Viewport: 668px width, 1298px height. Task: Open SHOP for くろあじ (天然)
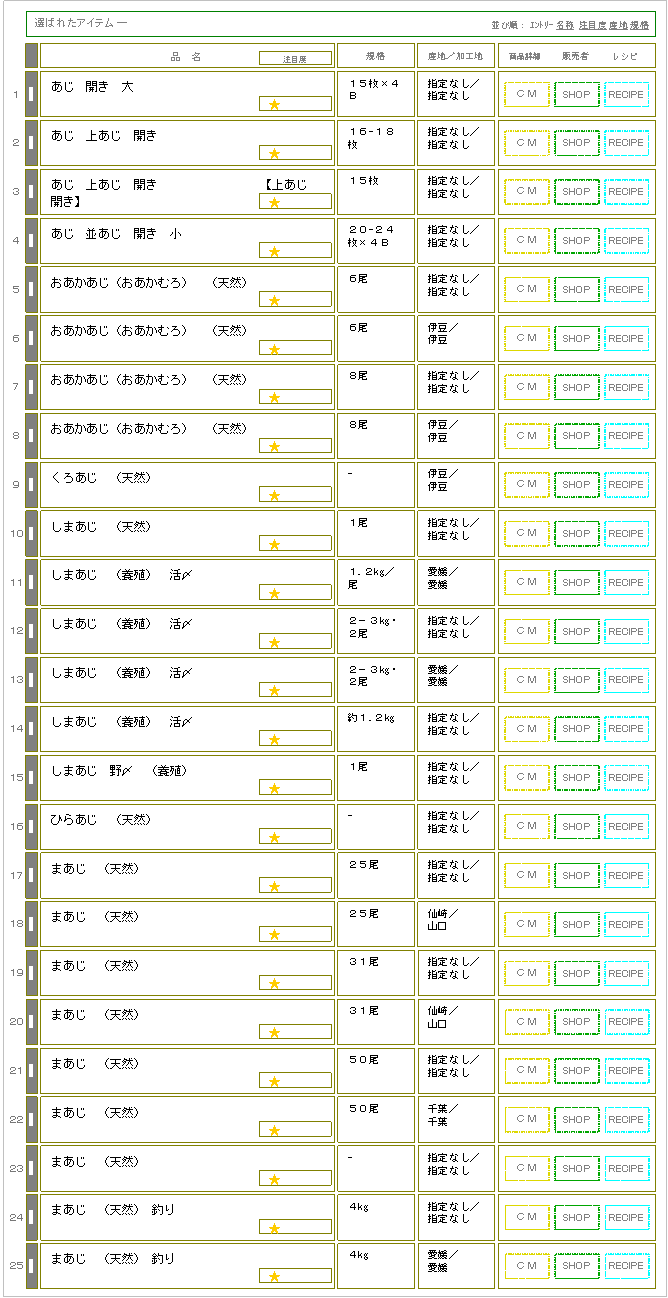577,485
